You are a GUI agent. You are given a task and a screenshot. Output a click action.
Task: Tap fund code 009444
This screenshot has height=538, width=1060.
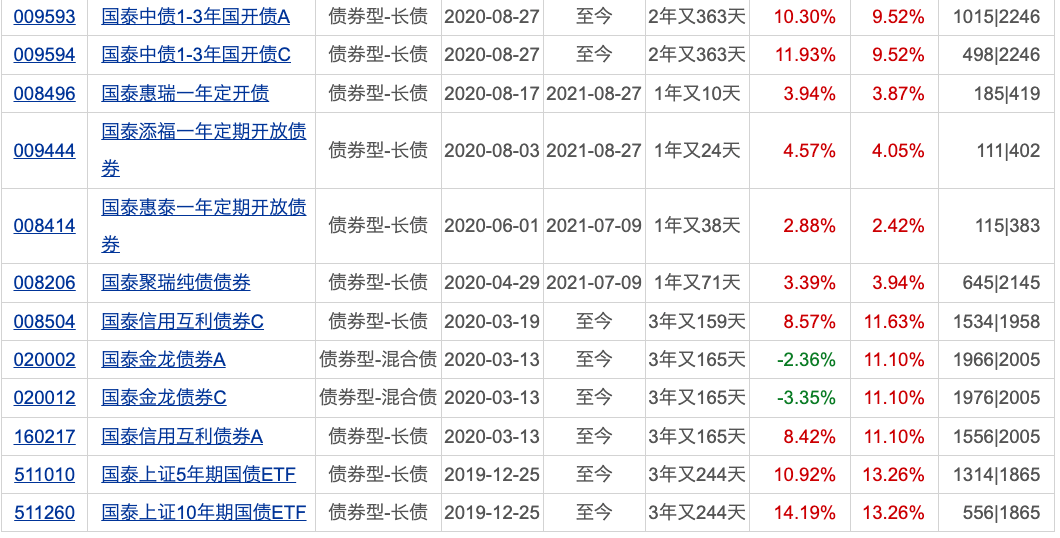pyautogui.click(x=44, y=150)
